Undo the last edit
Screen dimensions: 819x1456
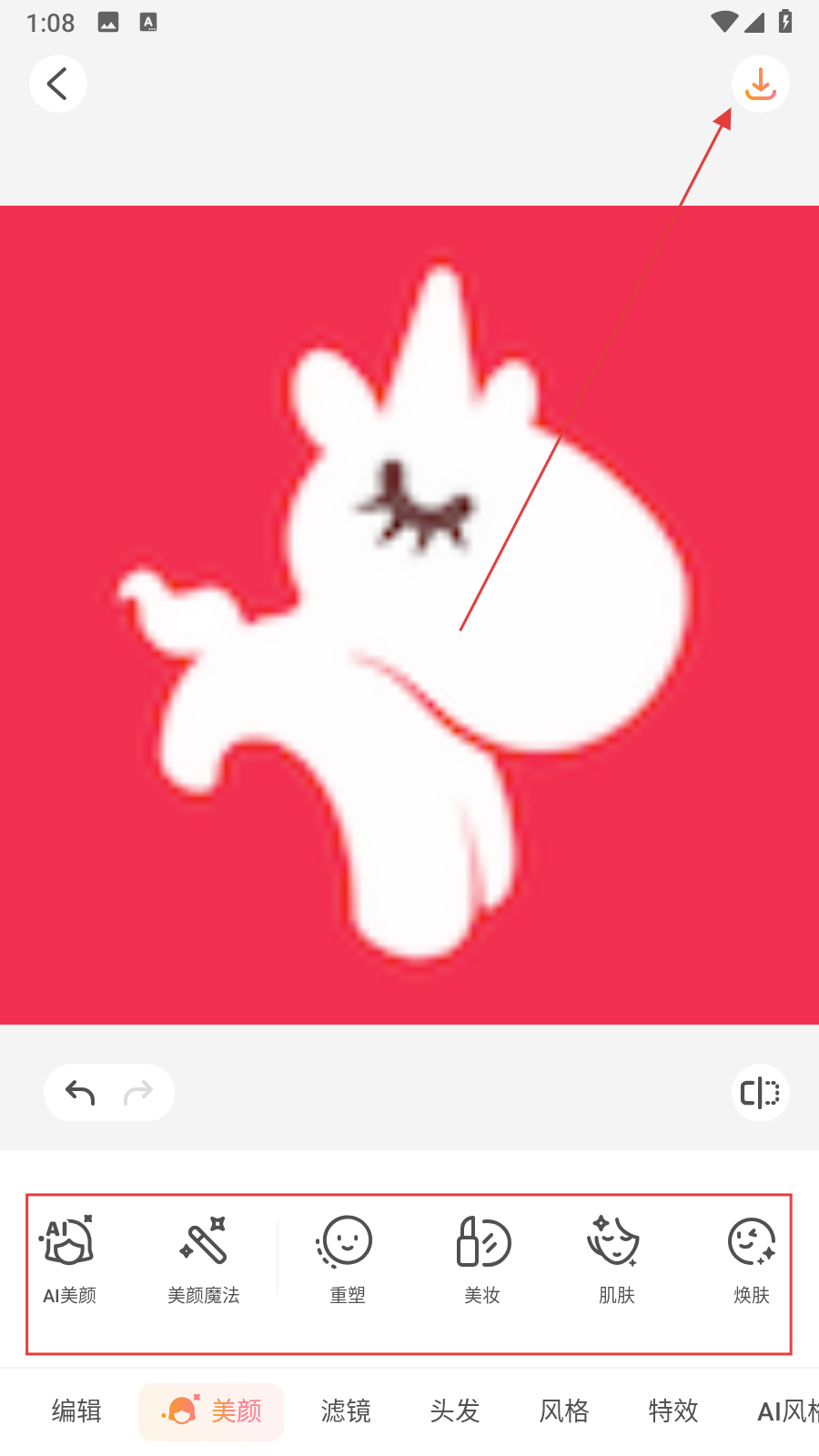pos(81,1092)
